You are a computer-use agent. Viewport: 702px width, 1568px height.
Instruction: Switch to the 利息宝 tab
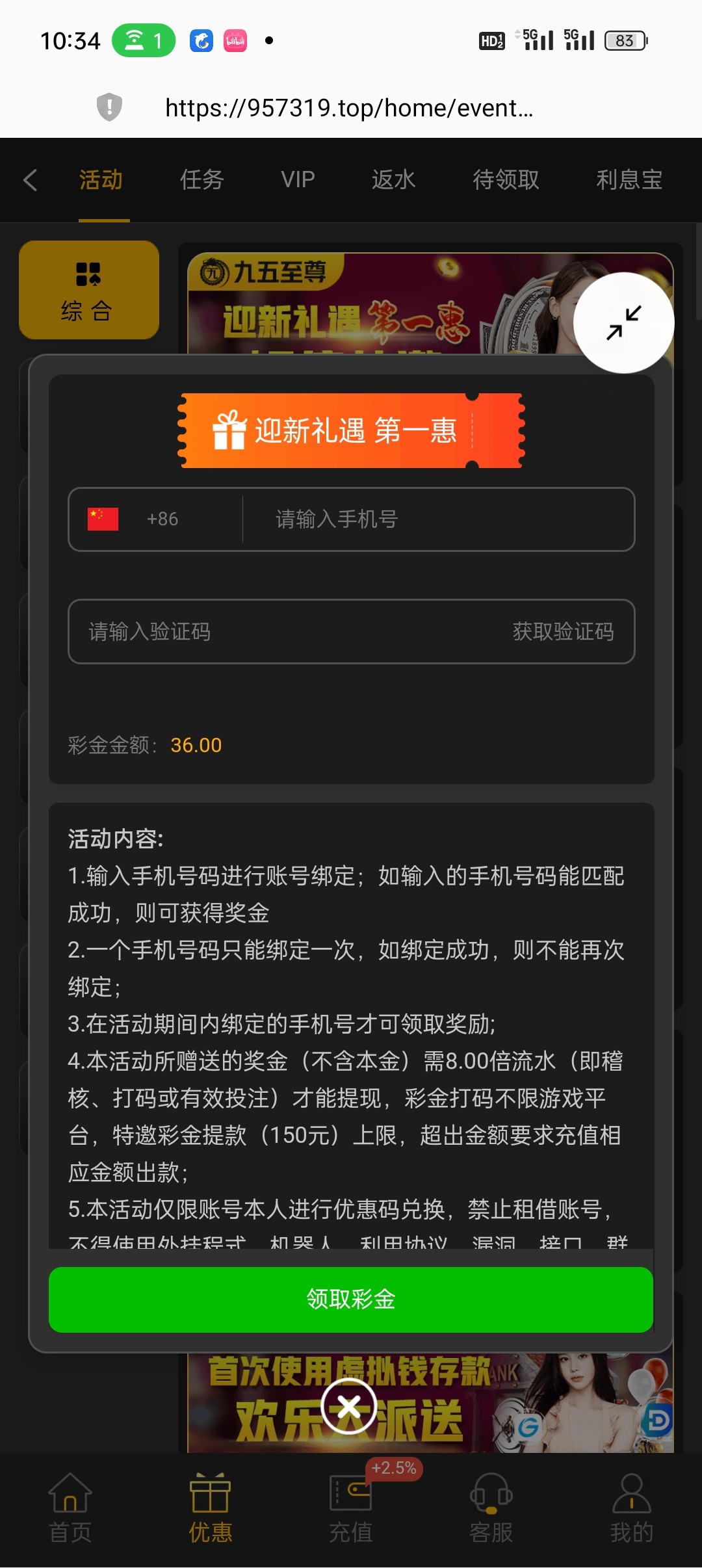629,180
